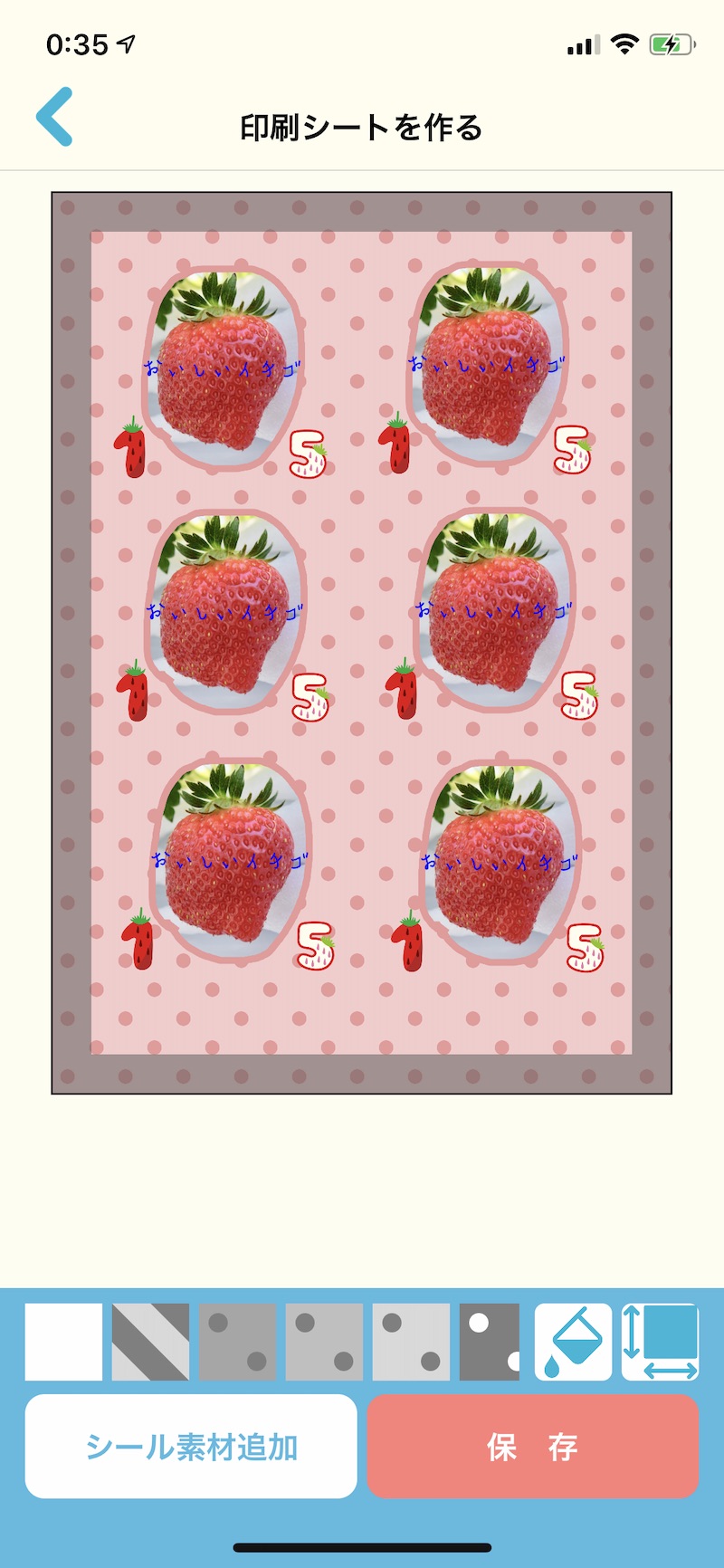Save the print sheet with 保存
The height and width of the screenshot is (1568, 724).
click(x=532, y=1446)
